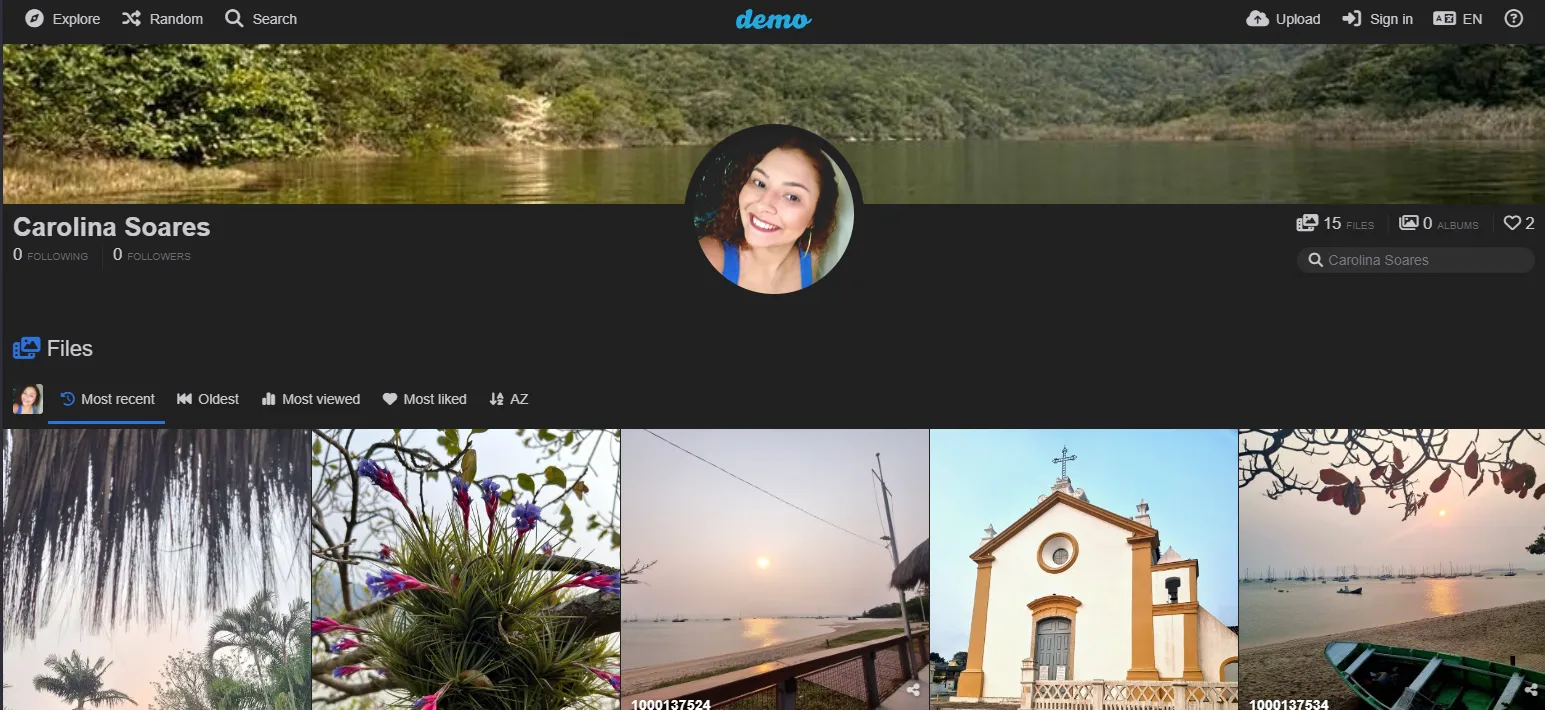Open the Sign in page
This screenshot has height=710, width=1545.
[x=1377, y=19]
